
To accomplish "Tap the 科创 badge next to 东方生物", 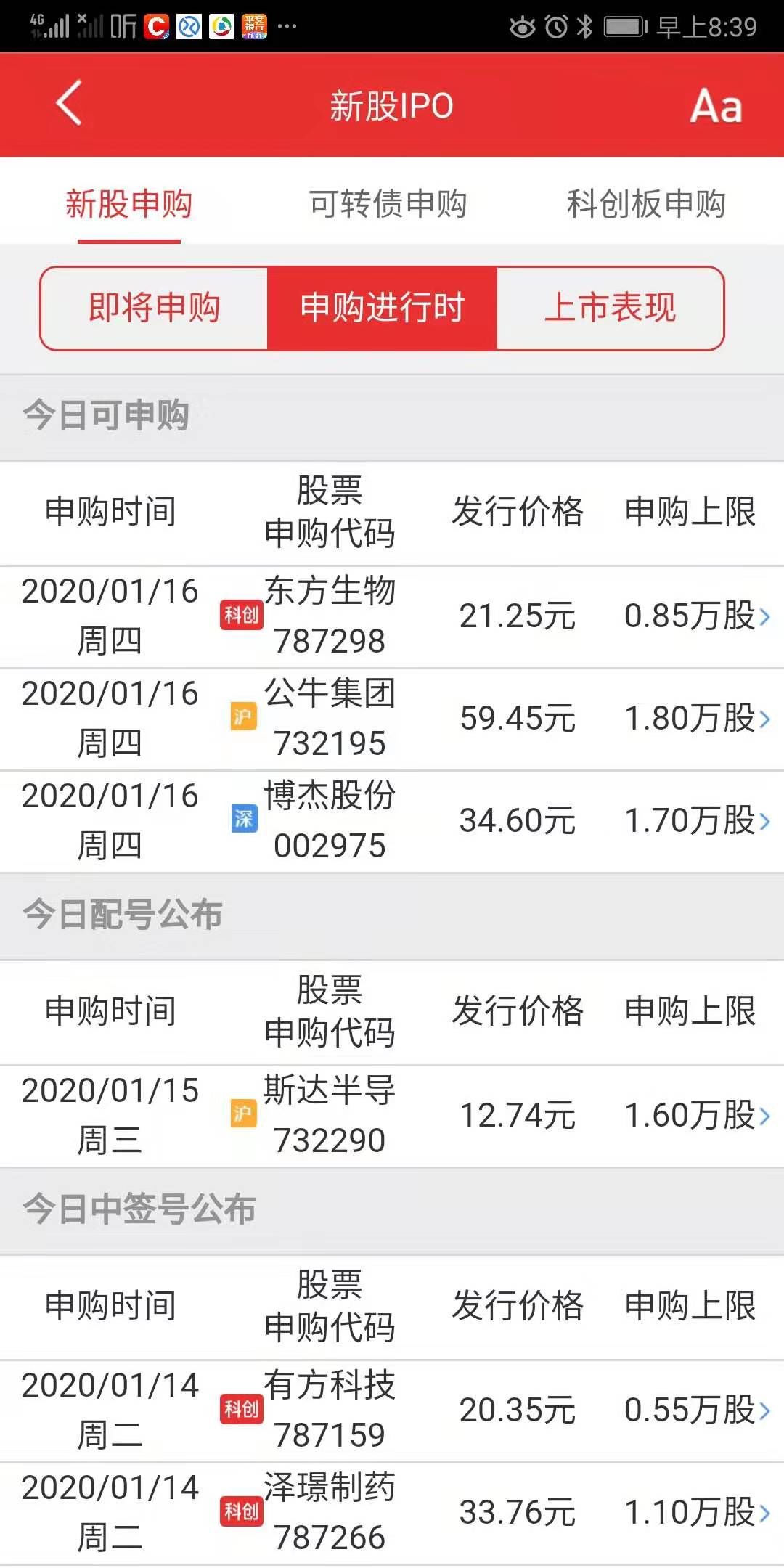I will [242, 613].
